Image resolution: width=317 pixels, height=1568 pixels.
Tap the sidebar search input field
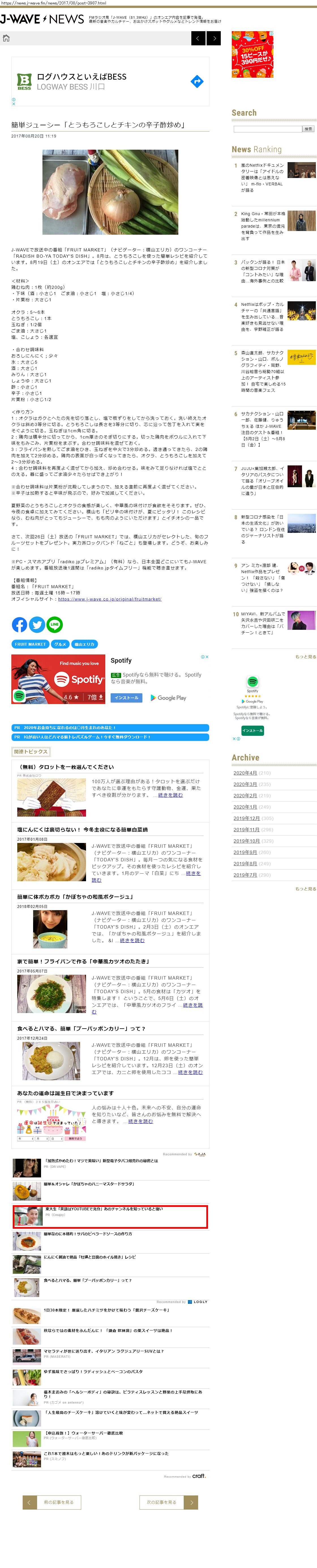[x=267, y=129]
